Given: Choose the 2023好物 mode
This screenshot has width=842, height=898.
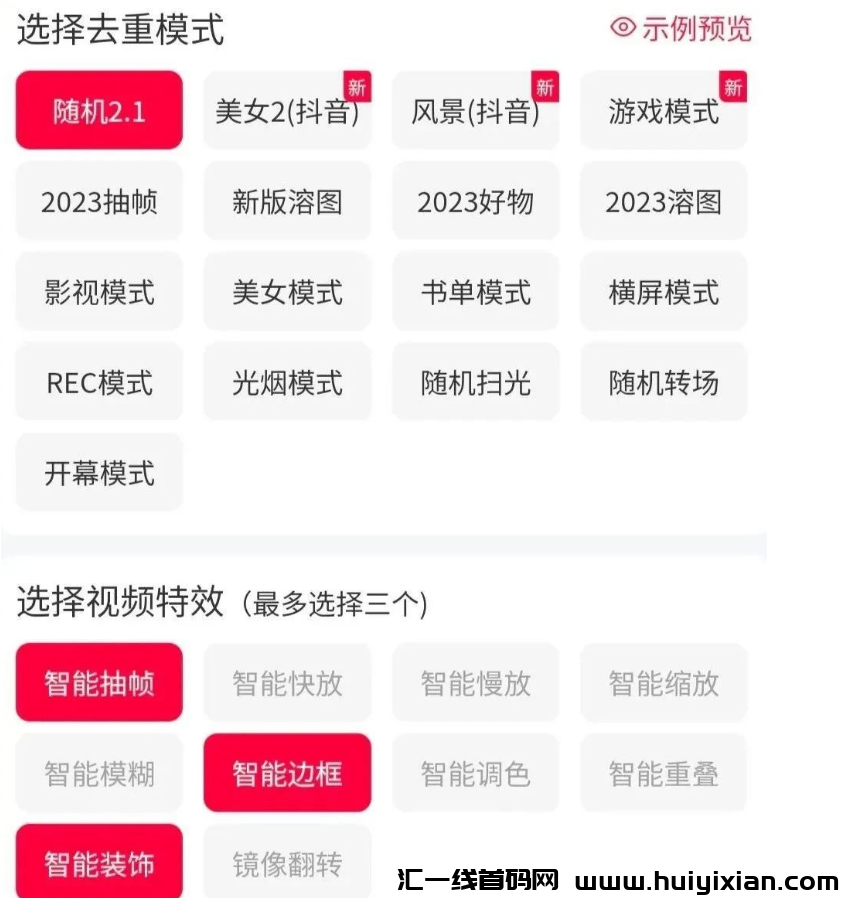Looking at the screenshot, I should (x=475, y=200).
